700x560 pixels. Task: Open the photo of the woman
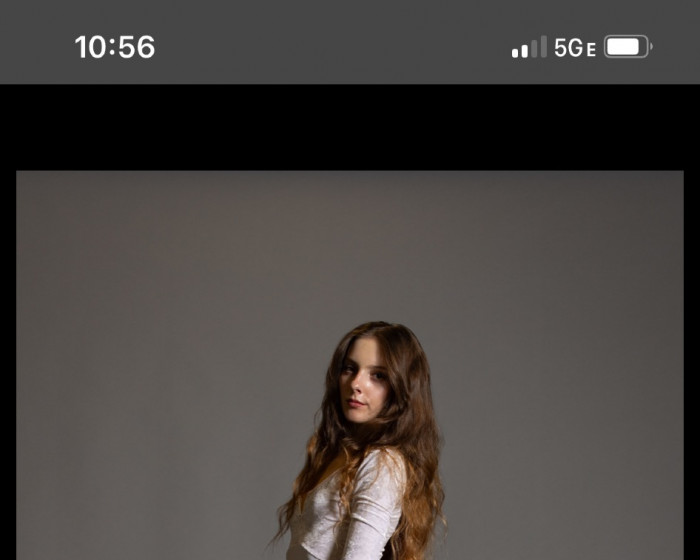tap(350, 365)
